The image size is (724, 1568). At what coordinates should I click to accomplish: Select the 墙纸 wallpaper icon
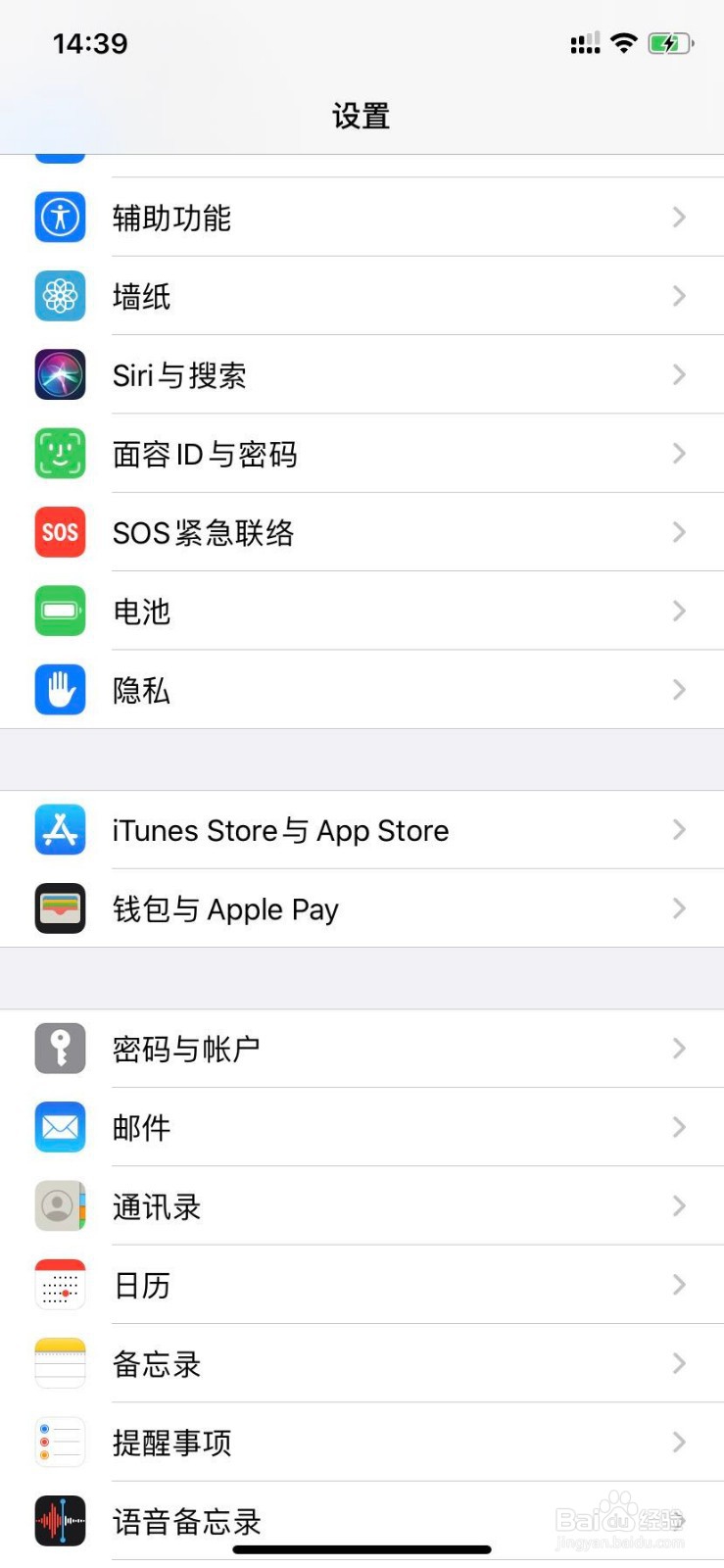coord(60,296)
